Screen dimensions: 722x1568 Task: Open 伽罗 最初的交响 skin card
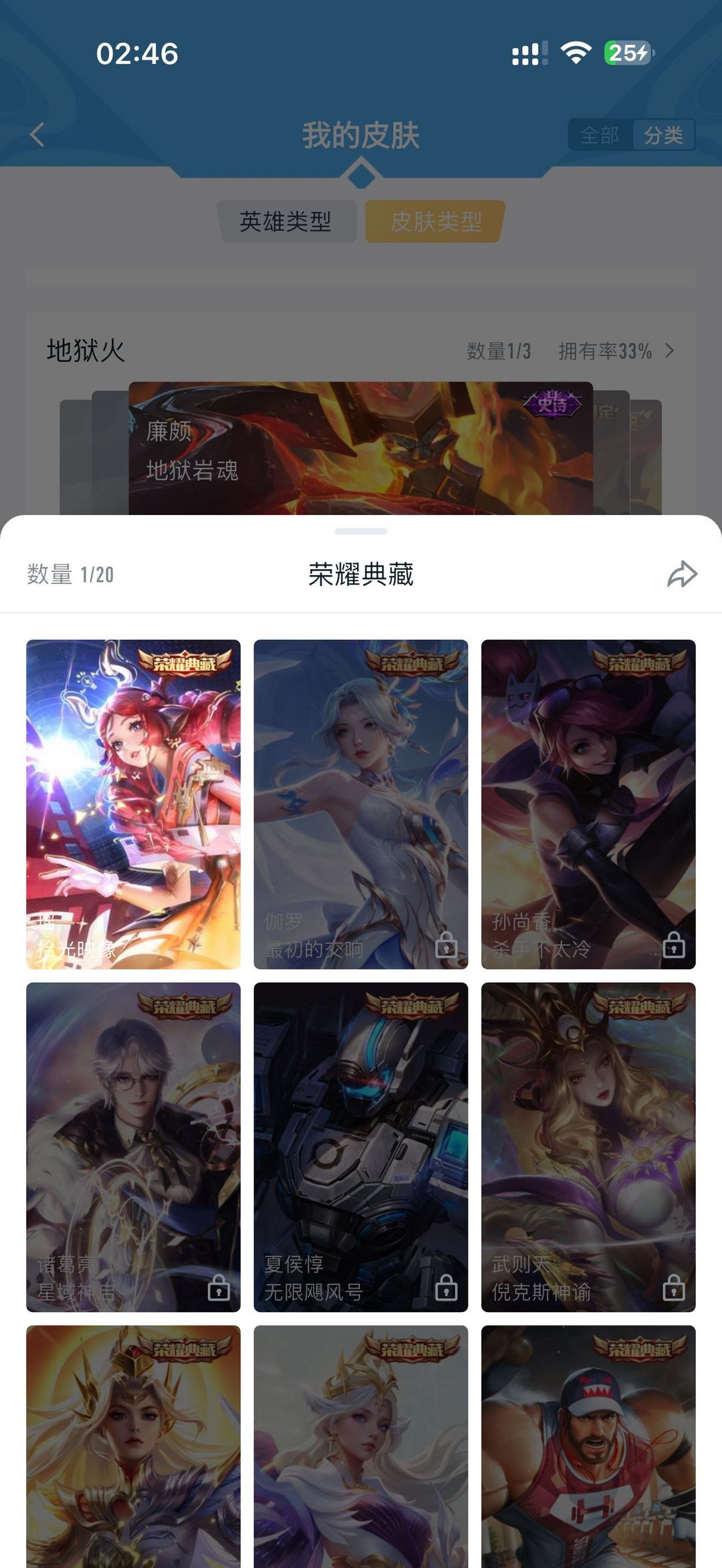point(360,804)
